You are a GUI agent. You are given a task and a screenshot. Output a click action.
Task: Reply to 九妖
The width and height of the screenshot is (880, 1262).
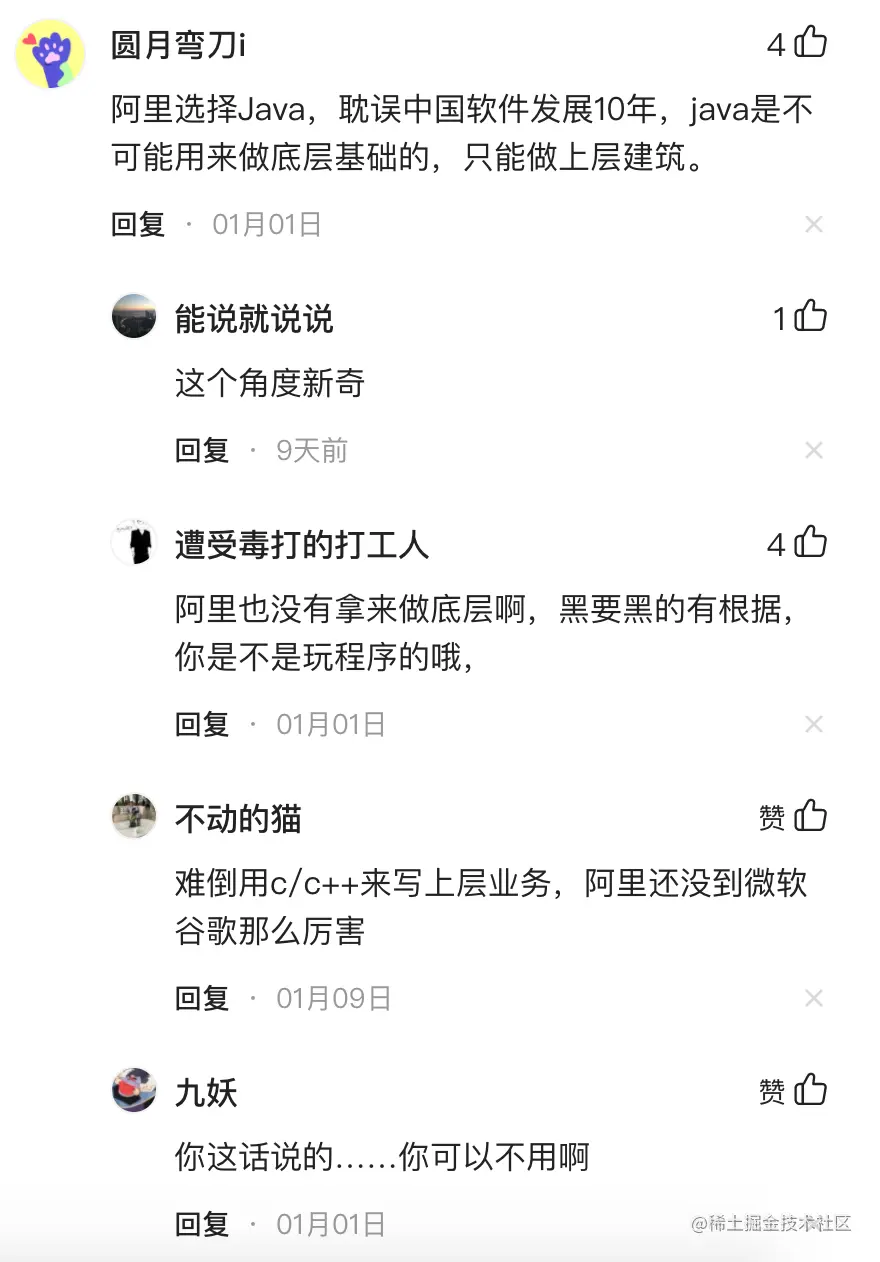click(x=202, y=1224)
